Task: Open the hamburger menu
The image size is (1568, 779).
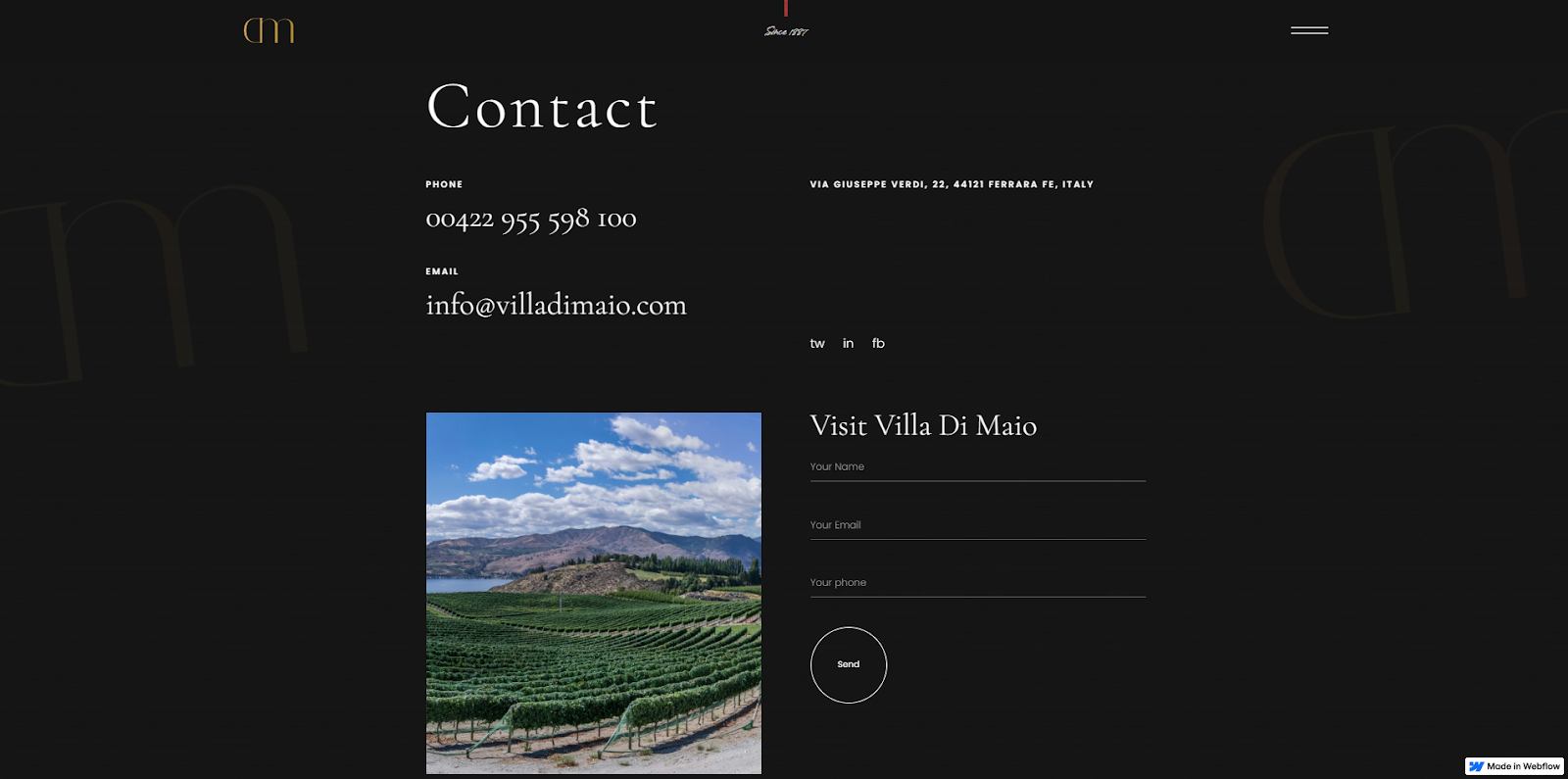Action: coord(1309,30)
